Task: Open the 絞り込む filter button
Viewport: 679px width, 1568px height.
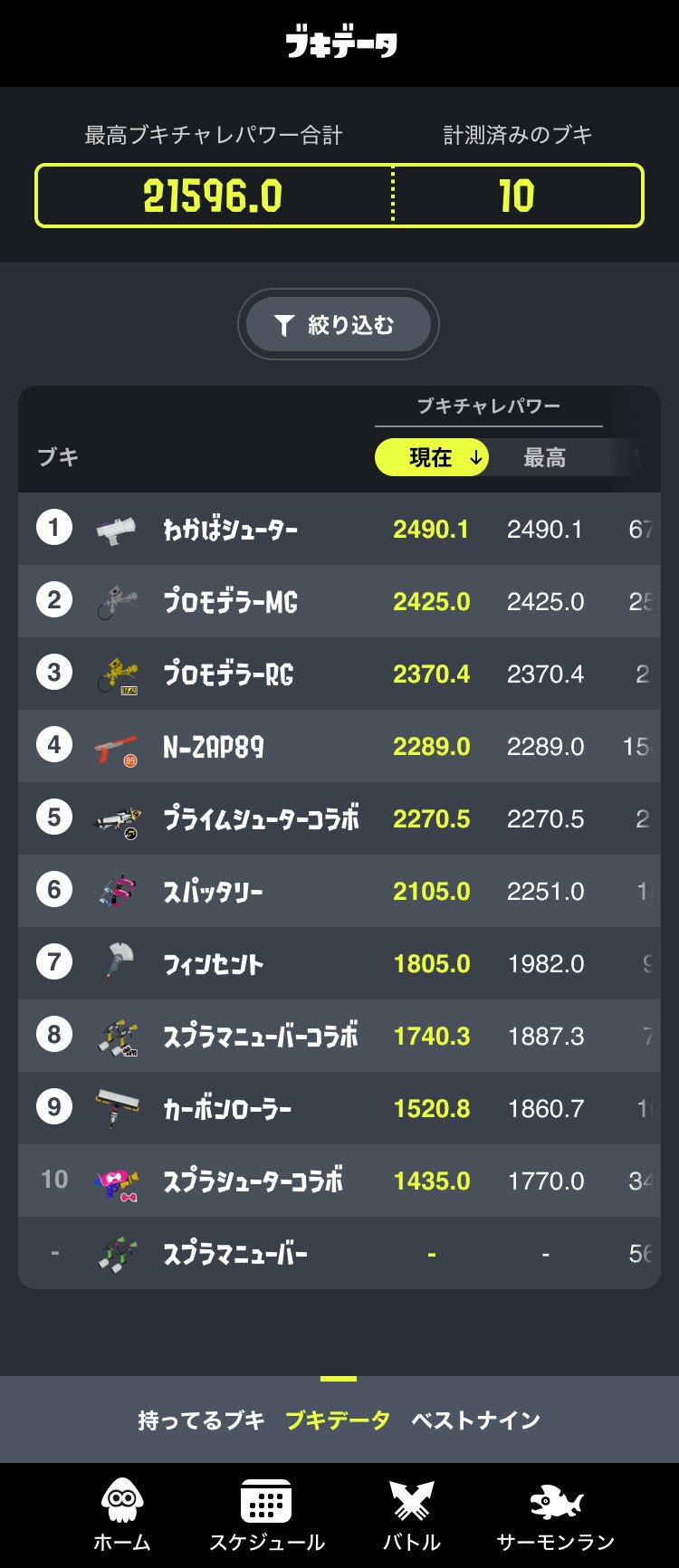Action: [x=339, y=325]
